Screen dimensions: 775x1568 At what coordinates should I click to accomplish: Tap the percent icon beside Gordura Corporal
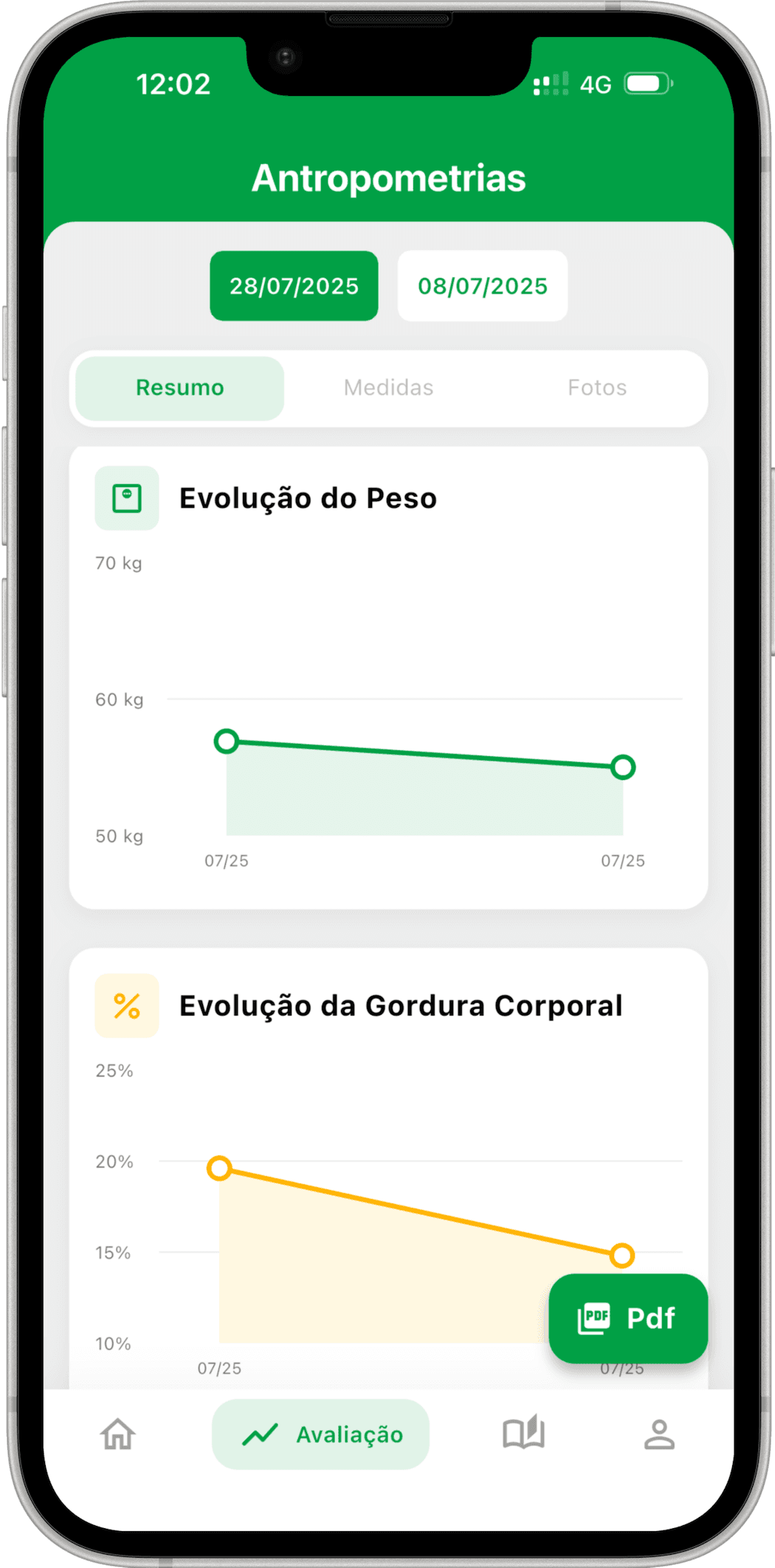[127, 1004]
